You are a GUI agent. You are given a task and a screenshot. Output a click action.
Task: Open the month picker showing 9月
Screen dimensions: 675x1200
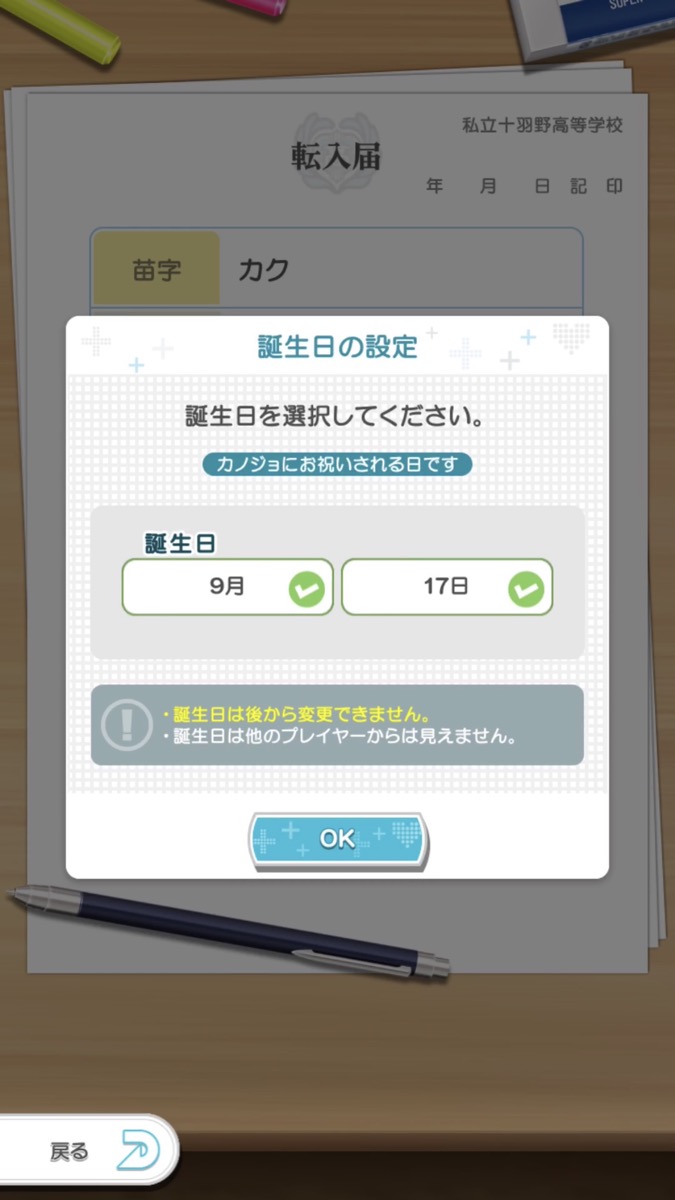(x=227, y=587)
